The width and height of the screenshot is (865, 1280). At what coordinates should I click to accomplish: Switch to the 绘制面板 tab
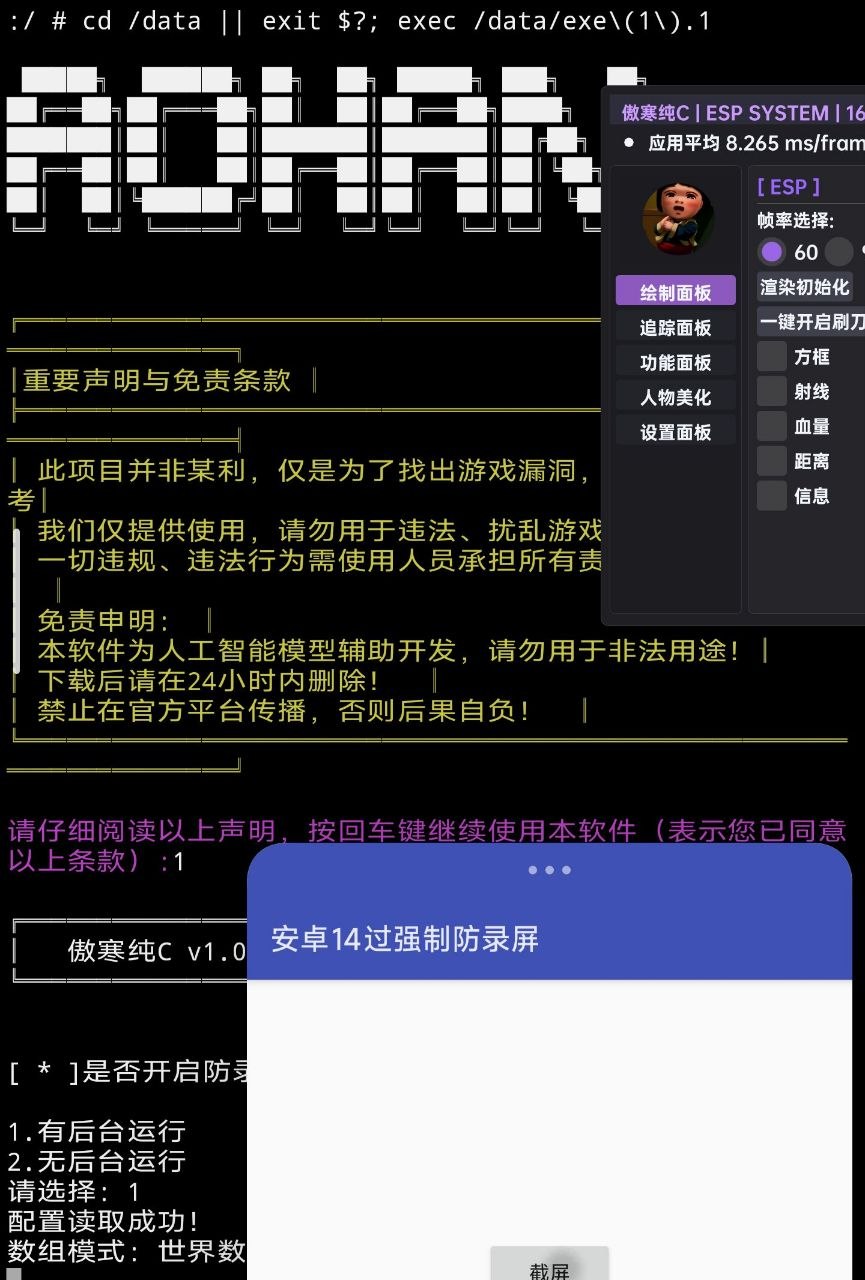pyautogui.click(x=676, y=292)
